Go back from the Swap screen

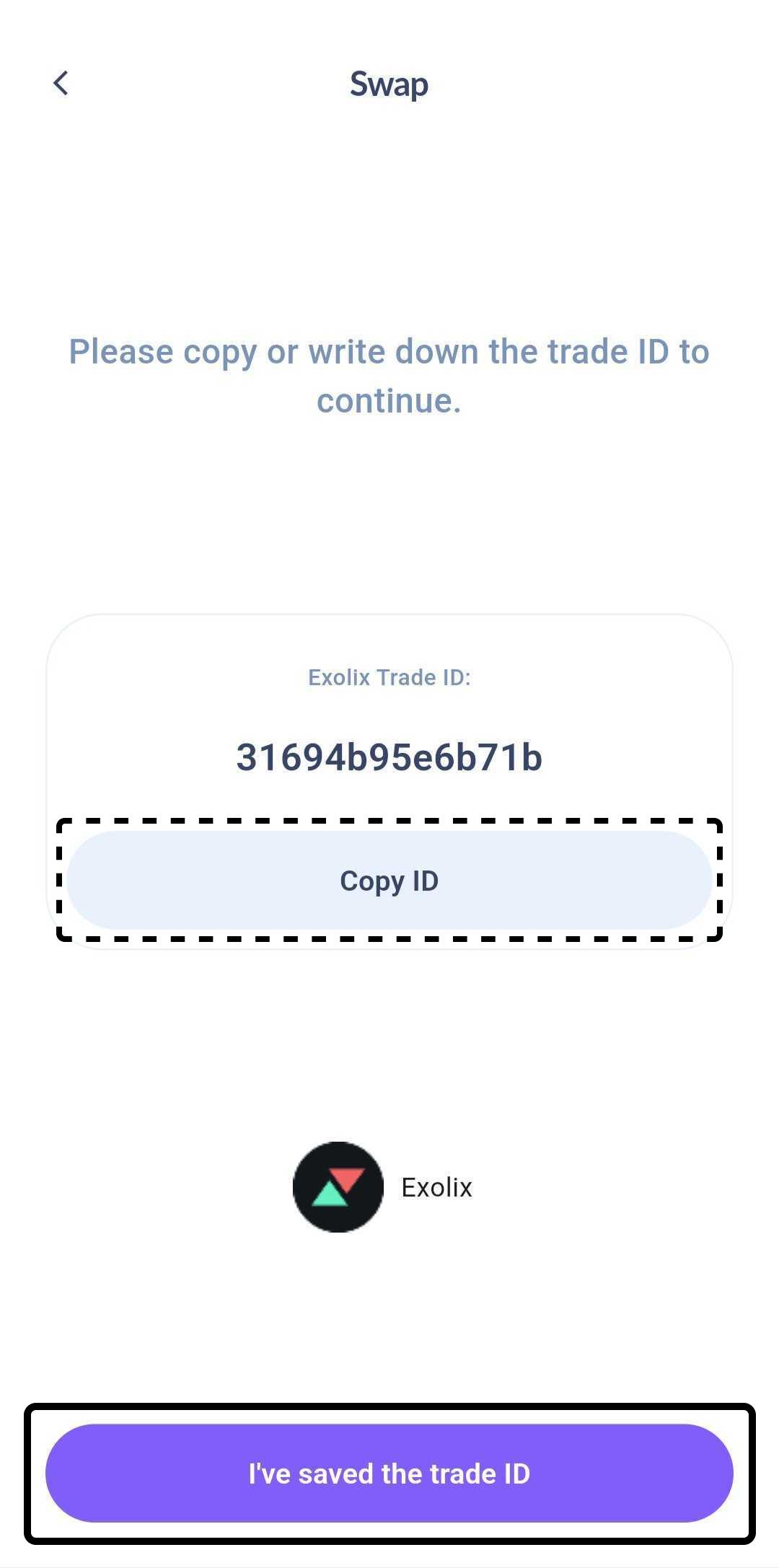tap(61, 84)
